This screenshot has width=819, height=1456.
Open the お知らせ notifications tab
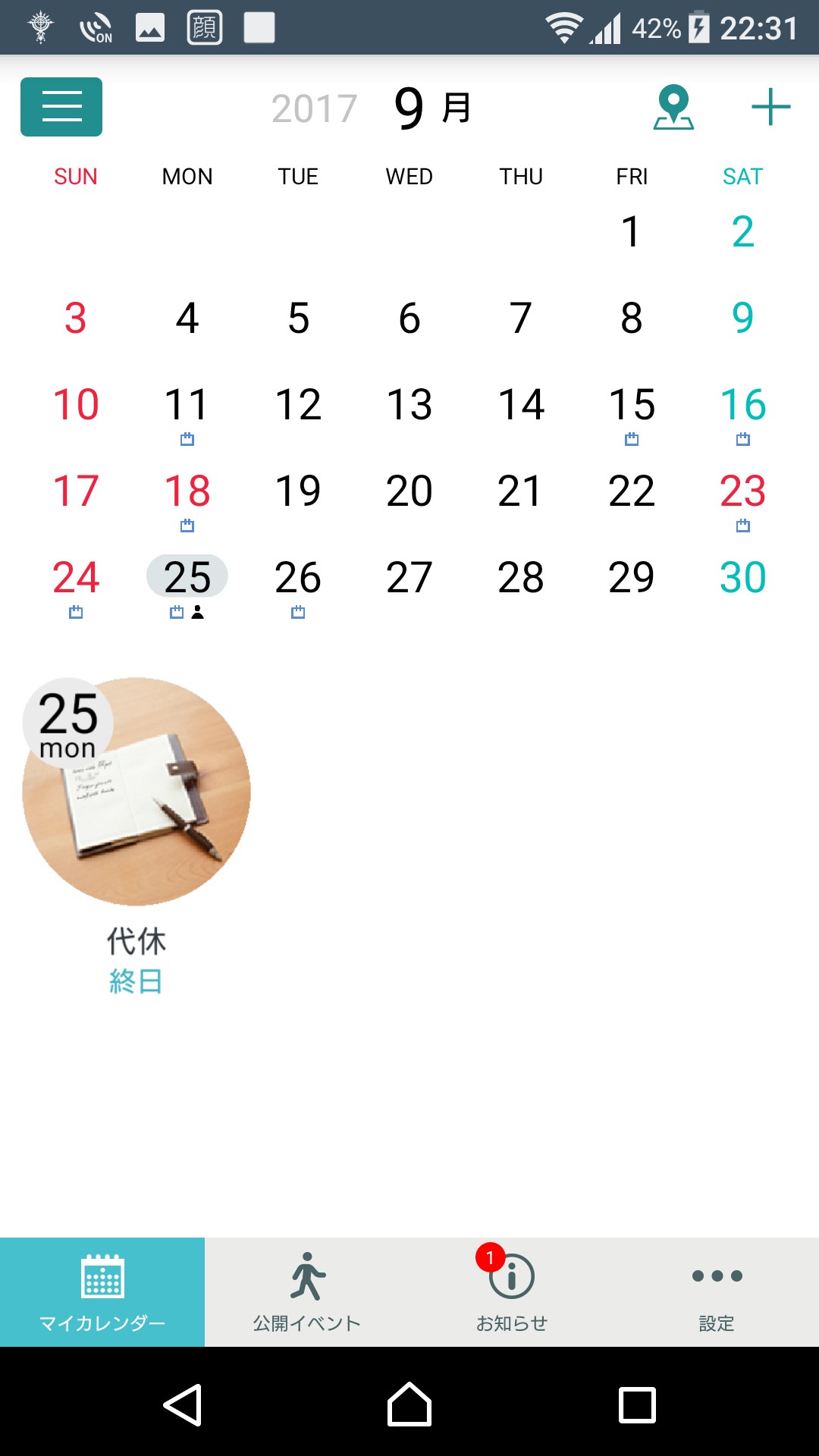512,1292
